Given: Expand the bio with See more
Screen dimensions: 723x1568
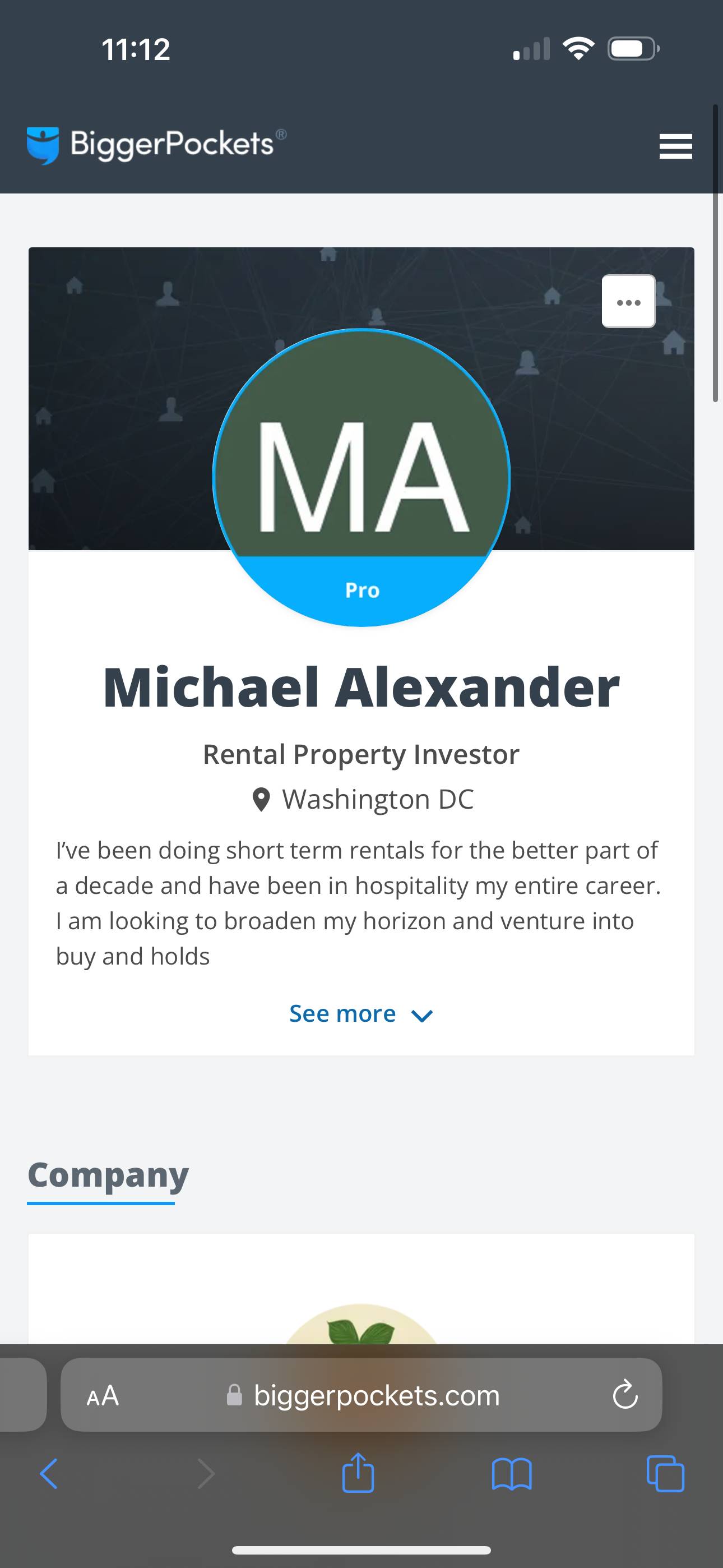Looking at the screenshot, I should (x=361, y=1014).
